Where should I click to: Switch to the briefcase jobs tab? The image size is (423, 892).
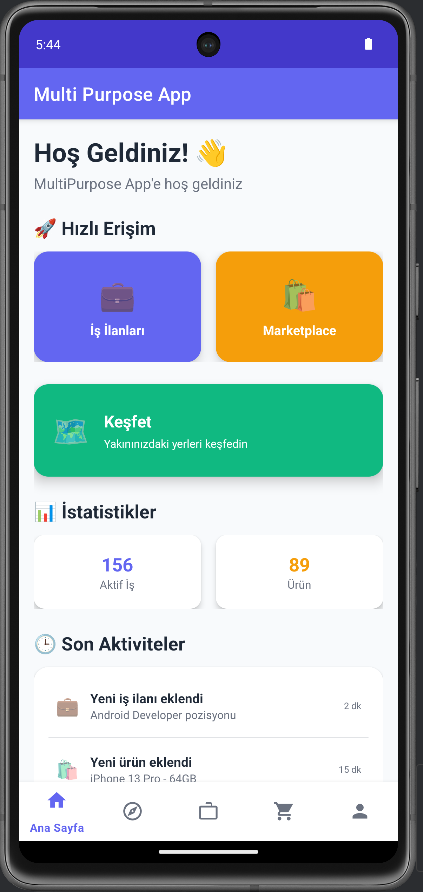point(208,811)
